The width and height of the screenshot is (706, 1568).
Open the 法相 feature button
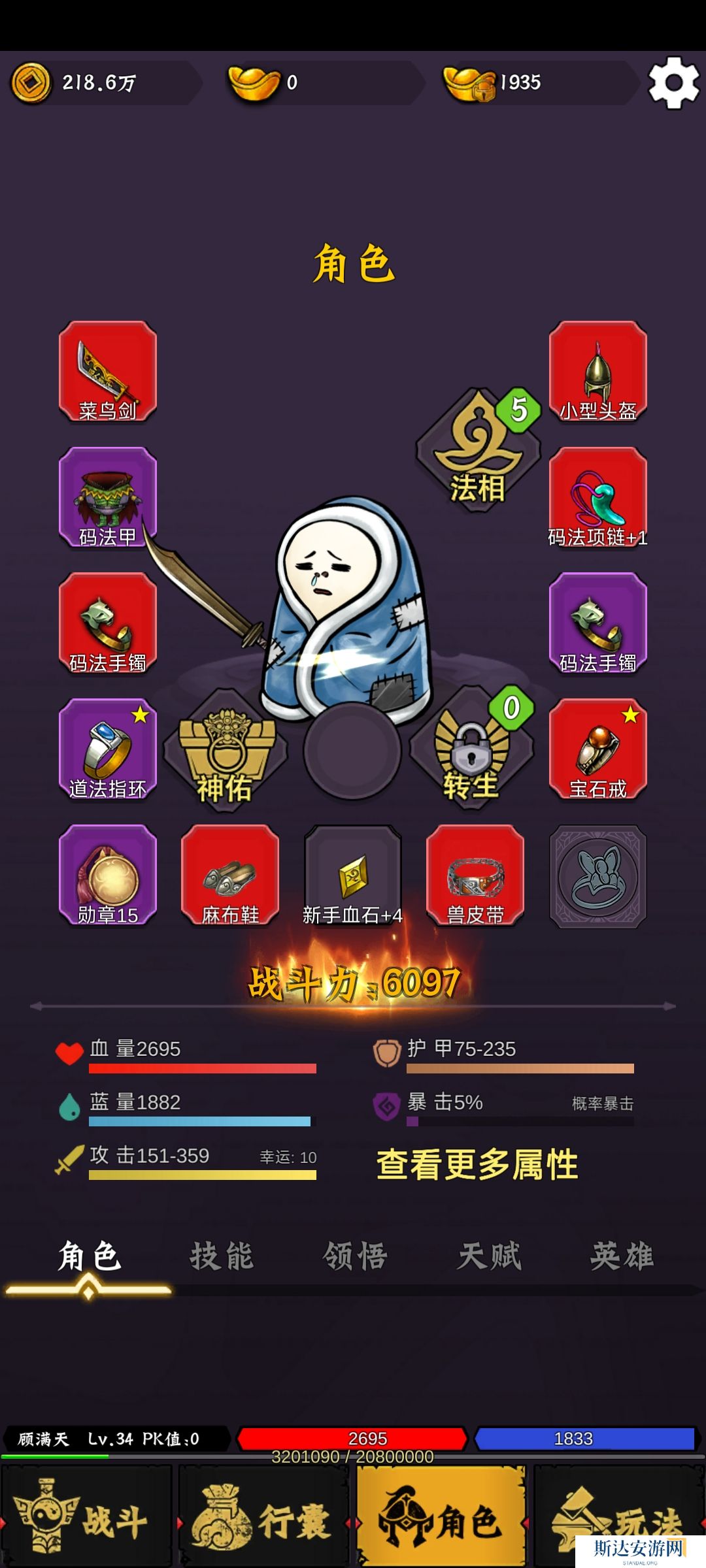click(478, 451)
